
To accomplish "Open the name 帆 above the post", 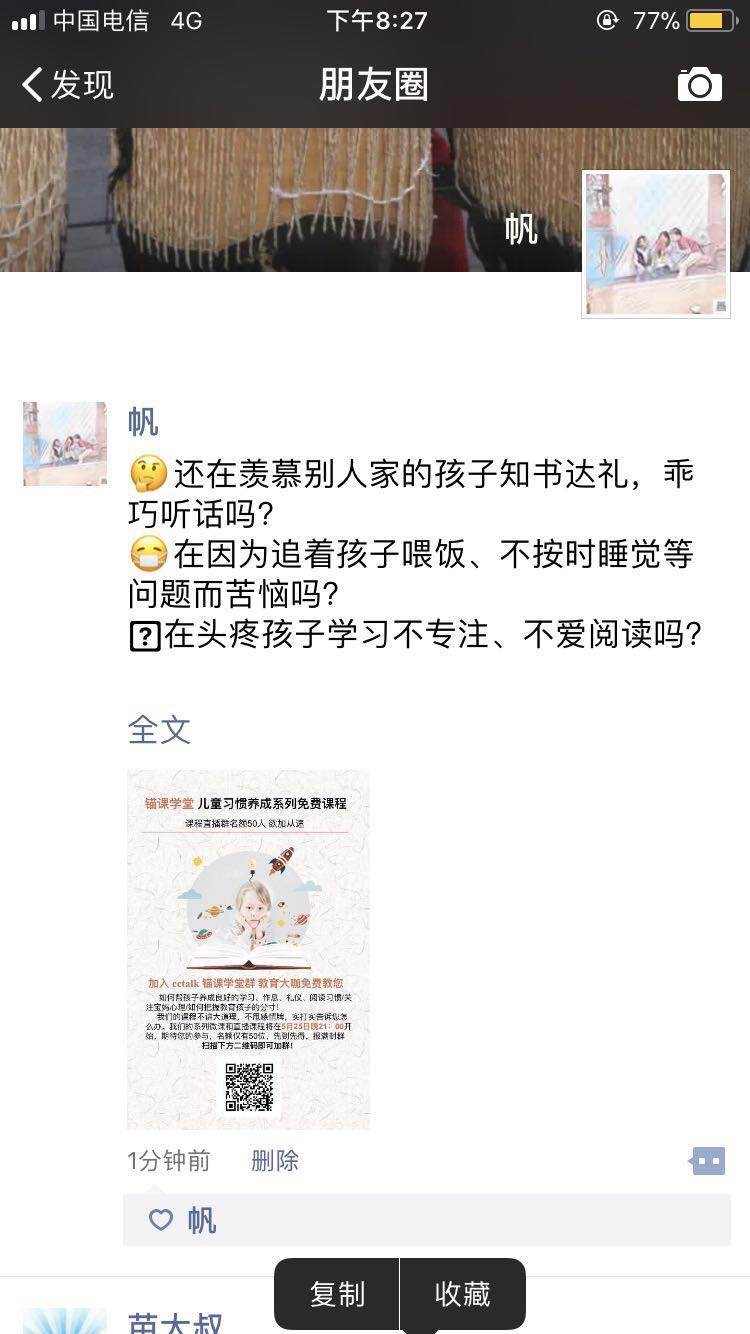I will tap(143, 422).
